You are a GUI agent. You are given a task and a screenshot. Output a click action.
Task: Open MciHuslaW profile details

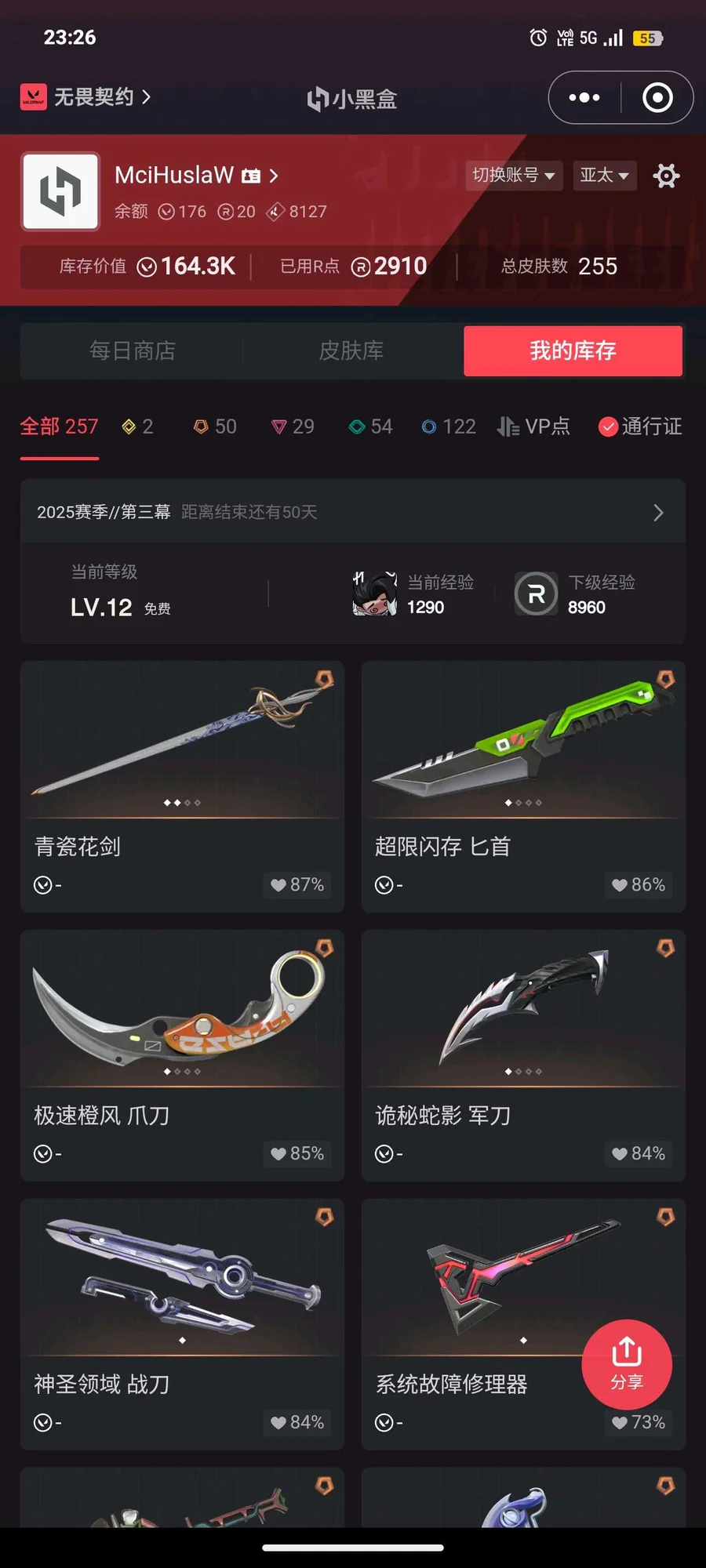click(x=196, y=175)
